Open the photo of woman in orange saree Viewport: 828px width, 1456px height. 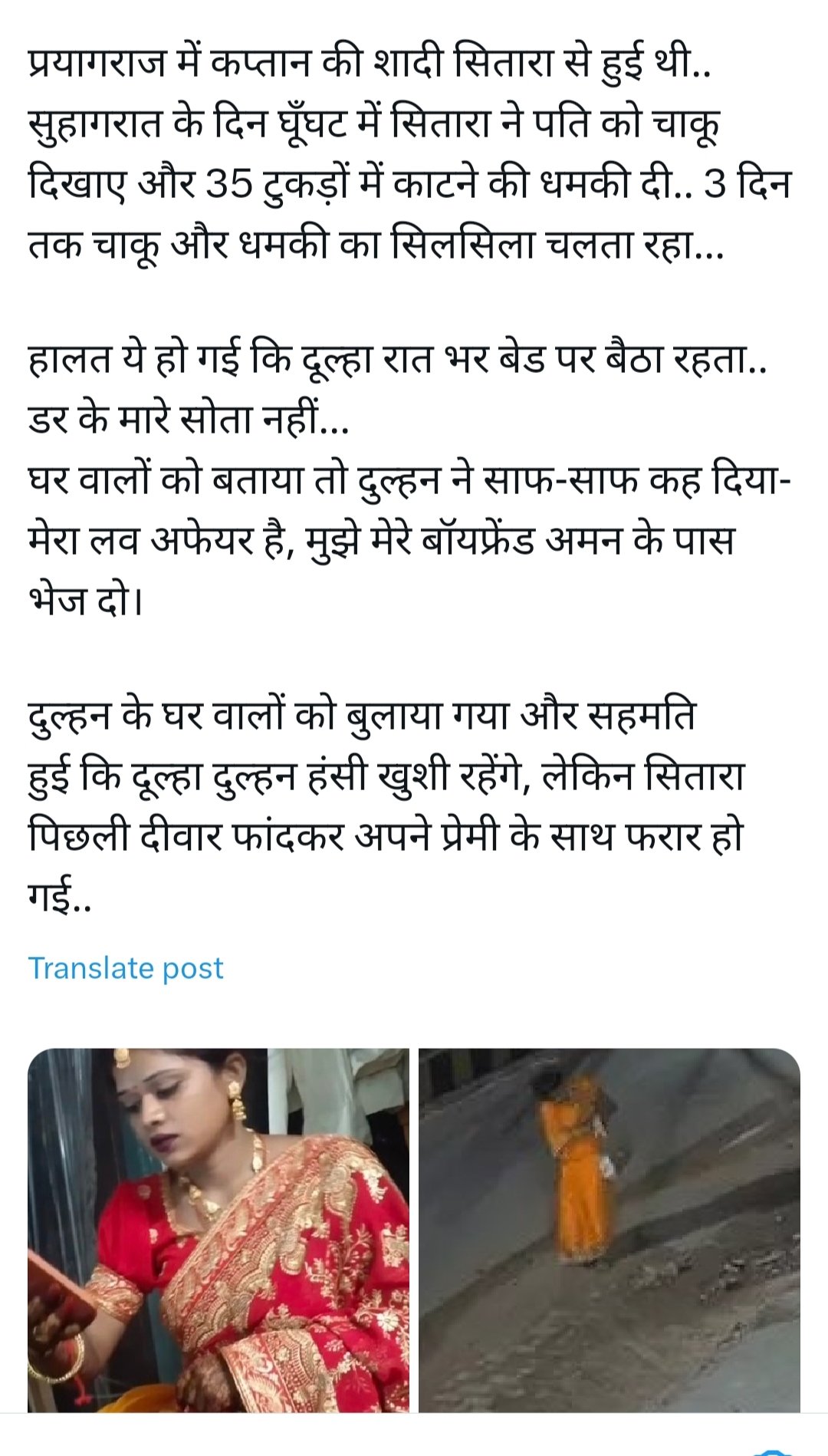[609, 1230]
